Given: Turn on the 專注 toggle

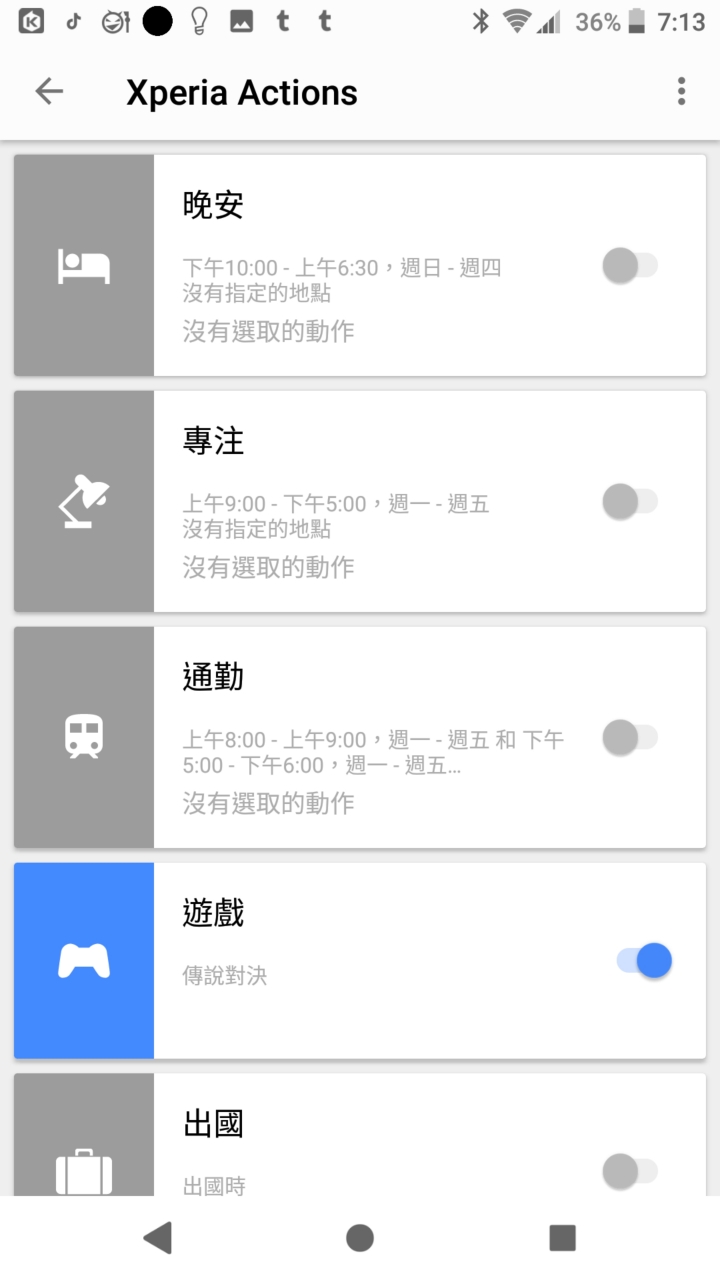Looking at the screenshot, I should [630, 502].
